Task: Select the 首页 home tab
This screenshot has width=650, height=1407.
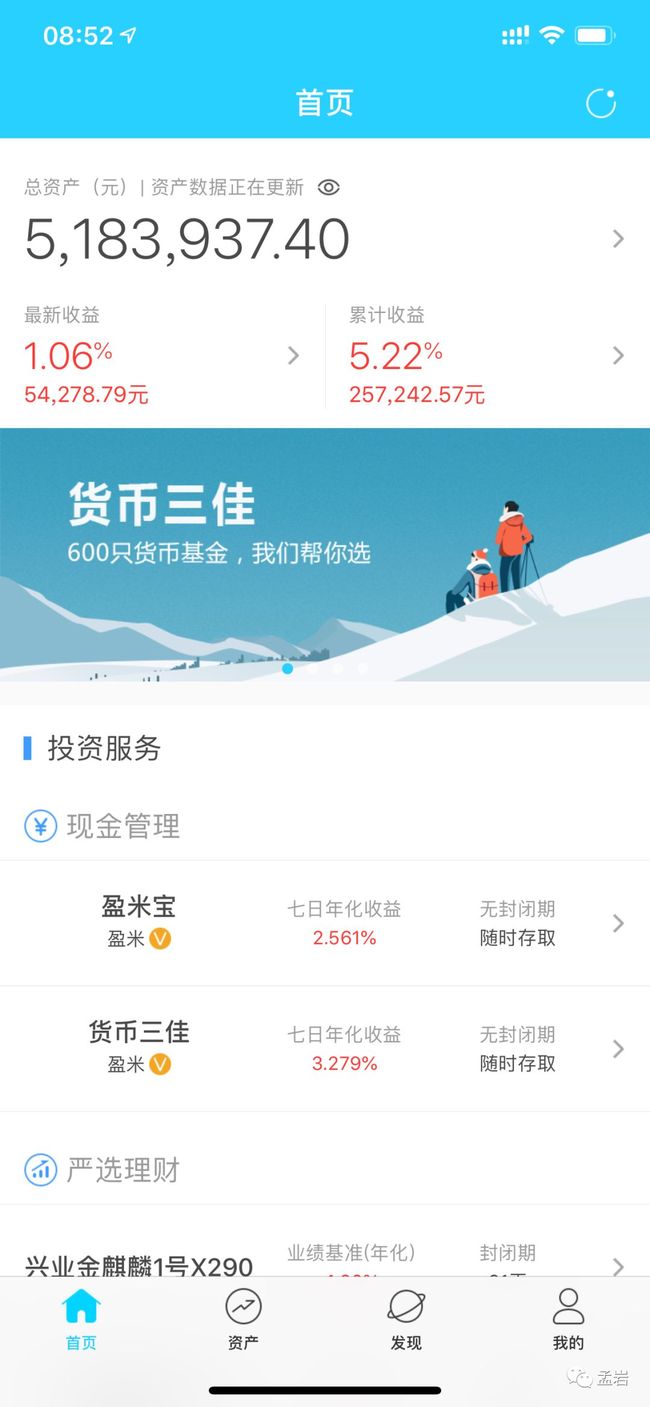Action: pyautogui.click(x=81, y=1320)
